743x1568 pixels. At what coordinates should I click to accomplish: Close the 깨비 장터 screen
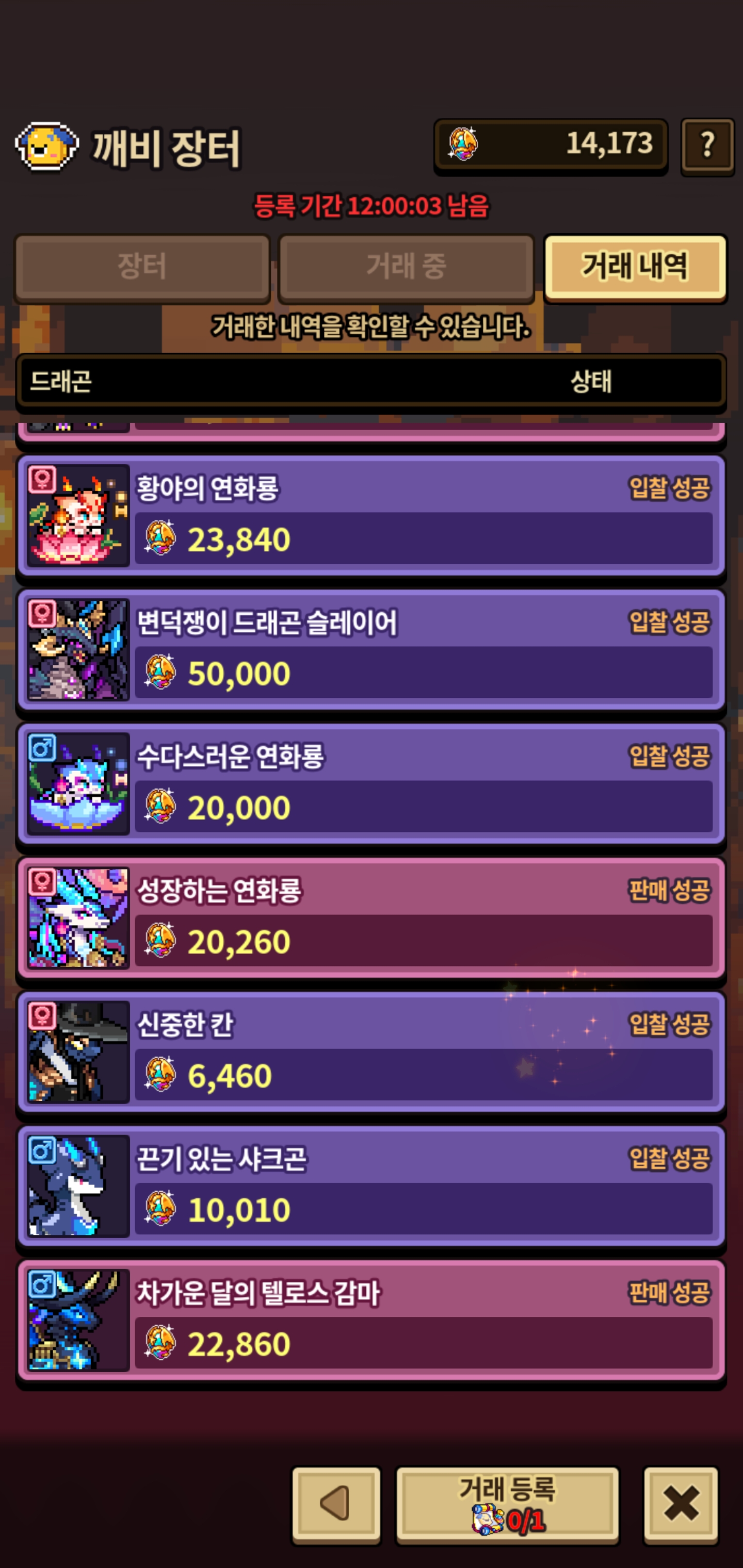point(680,1504)
